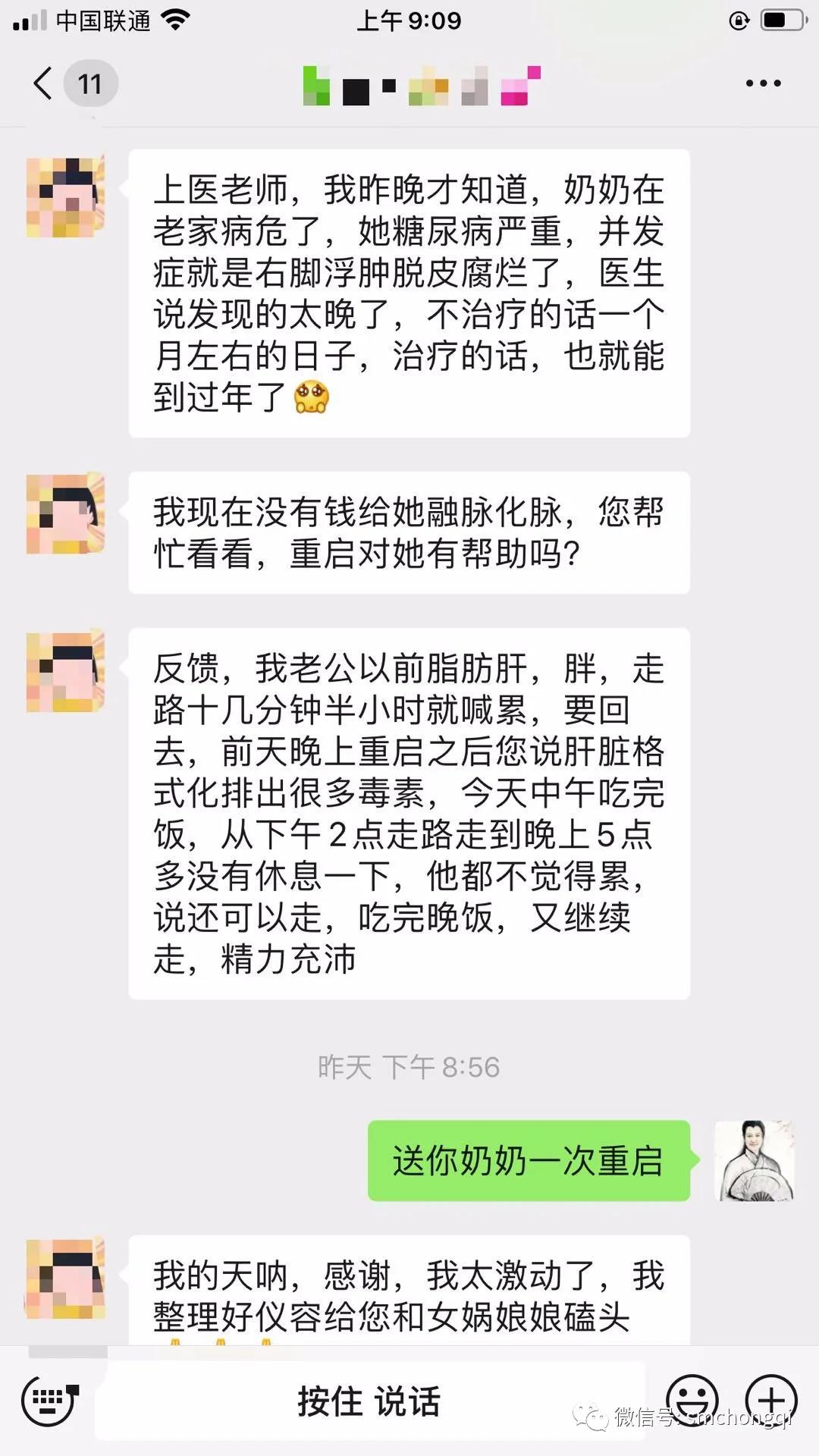This screenshot has height=1456, width=819.
Task: Open sender avatar beside the 反馈 message
Action: coord(65,672)
